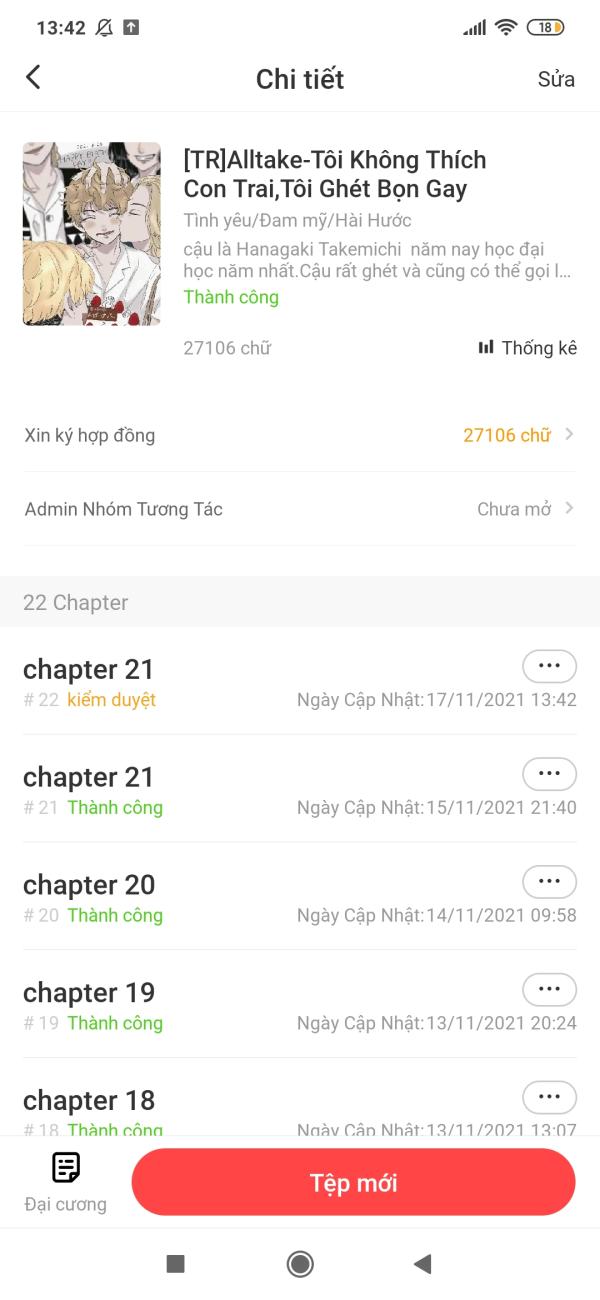This screenshot has width=600, height=1300.
Task: Open the Thống kê statistics
Action: pos(527,348)
